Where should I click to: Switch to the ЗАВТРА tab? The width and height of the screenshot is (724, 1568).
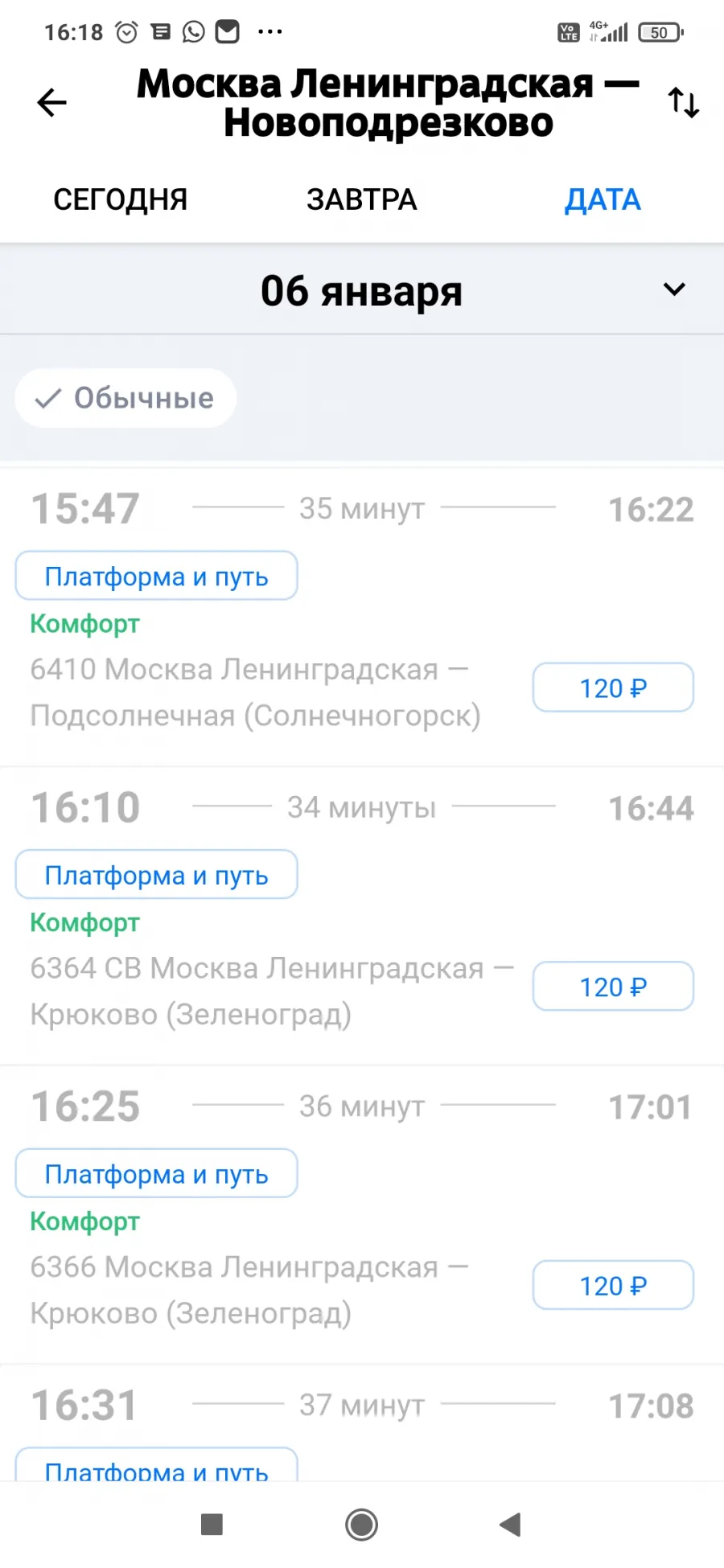[362, 199]
